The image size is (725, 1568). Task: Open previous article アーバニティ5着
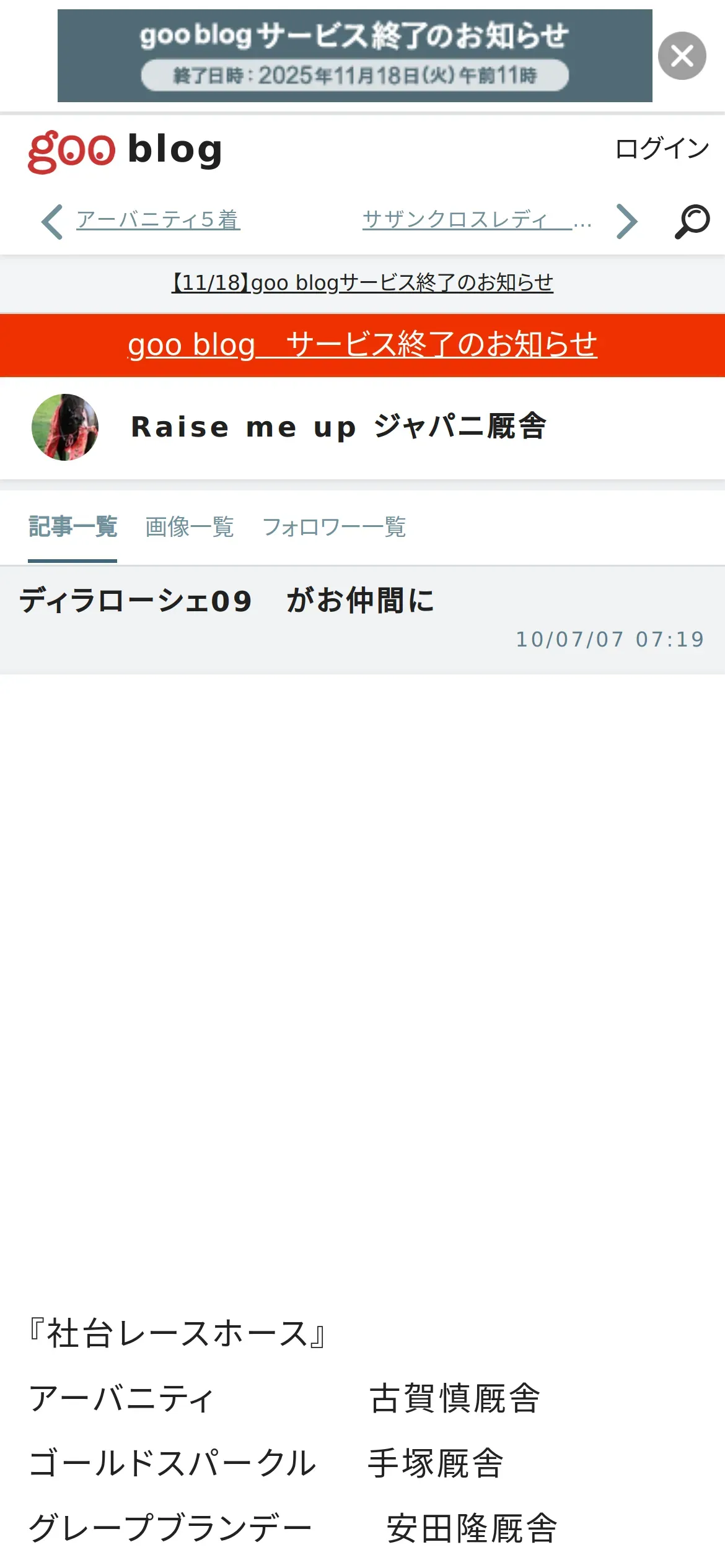pyautogui.click(x=158, y=220)
